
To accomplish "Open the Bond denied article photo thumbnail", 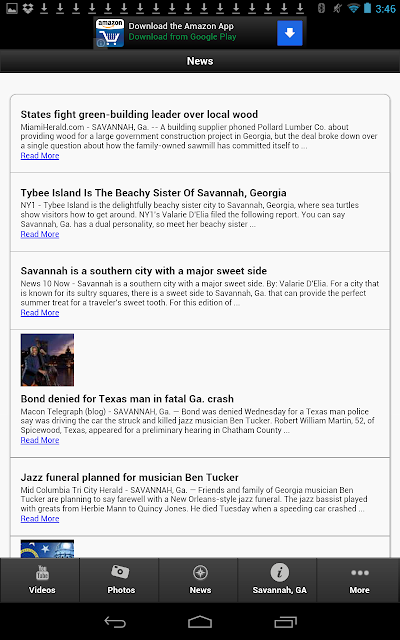I will tap(47, 360).
